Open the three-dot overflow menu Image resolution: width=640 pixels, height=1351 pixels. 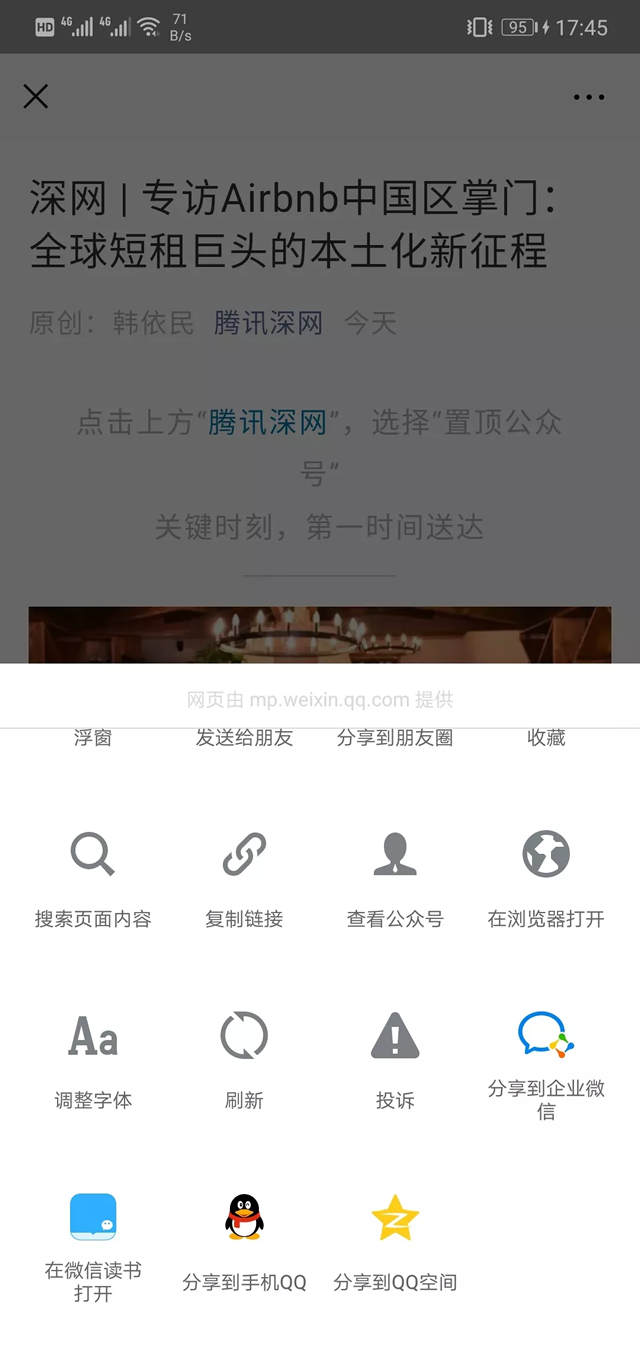click(x=589, y=97)
